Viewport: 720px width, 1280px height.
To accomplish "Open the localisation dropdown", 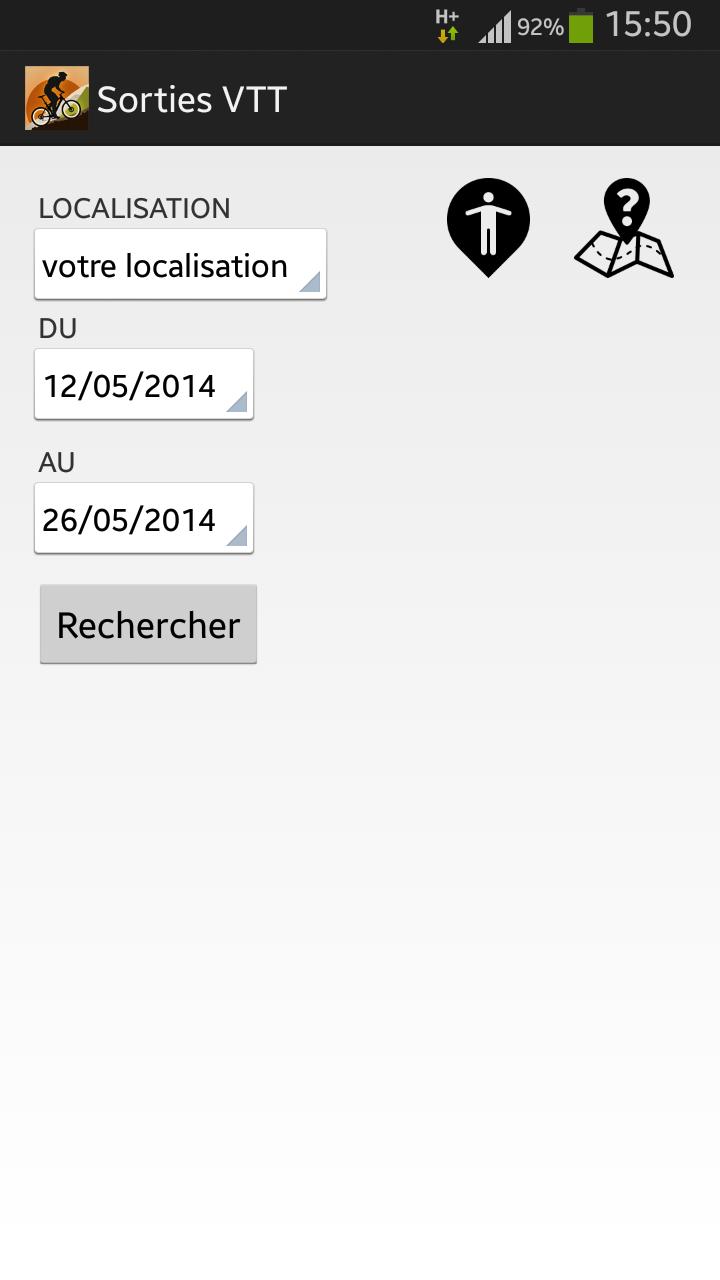I will [x=180, y=264].
